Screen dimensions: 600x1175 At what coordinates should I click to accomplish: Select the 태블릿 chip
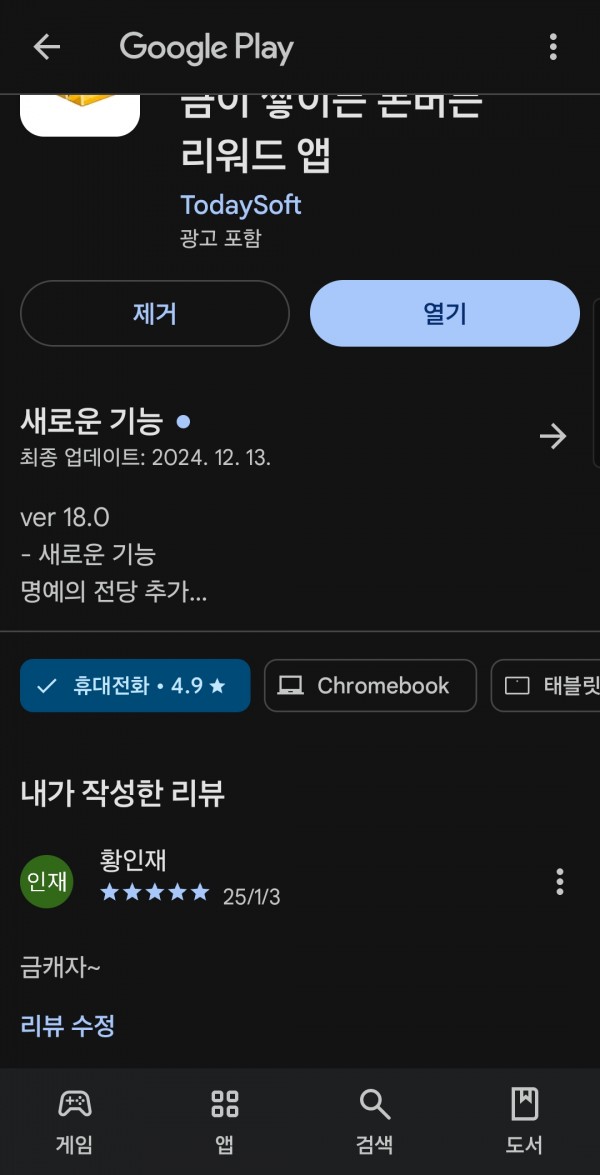547,686
